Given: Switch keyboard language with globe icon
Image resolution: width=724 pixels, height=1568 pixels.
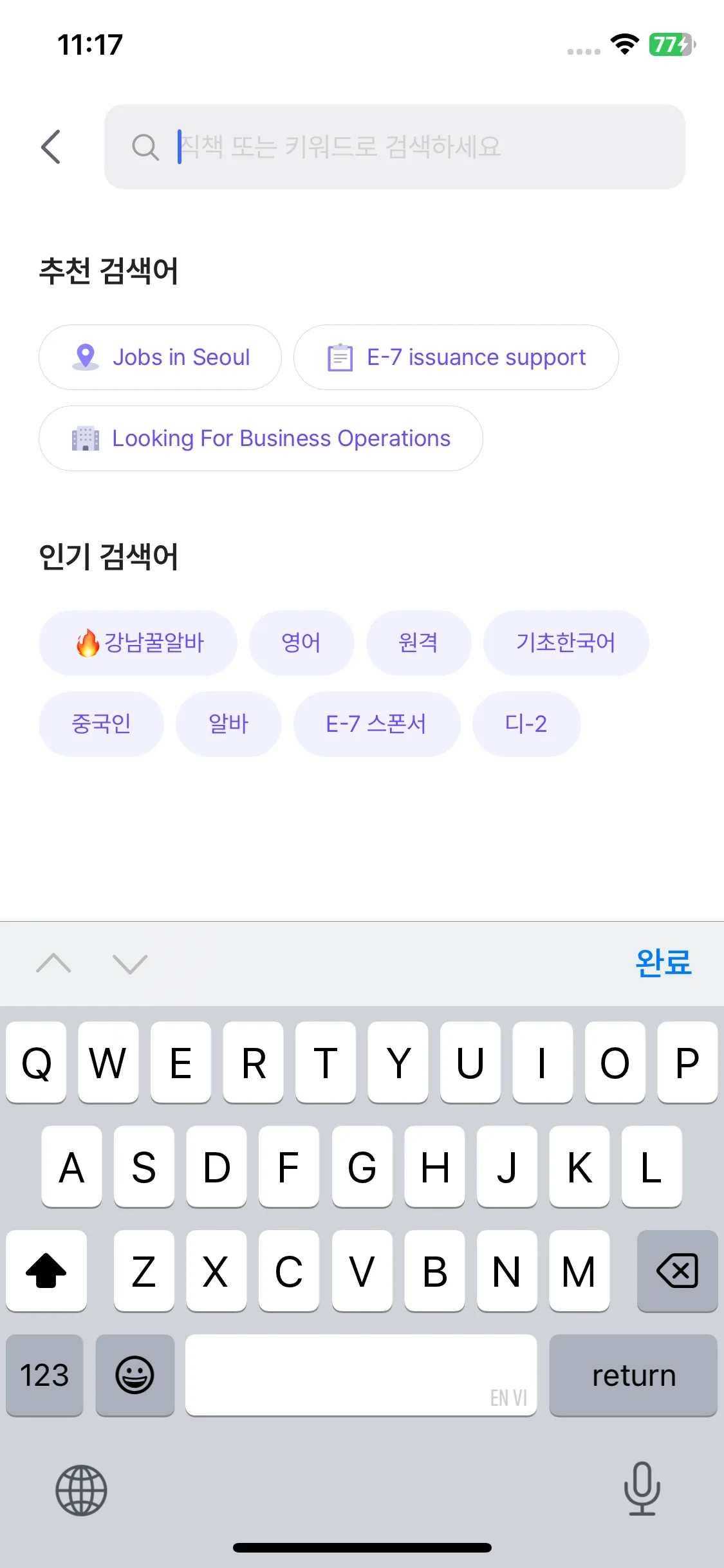Looking at the screenshot, I should (81, 1490).
